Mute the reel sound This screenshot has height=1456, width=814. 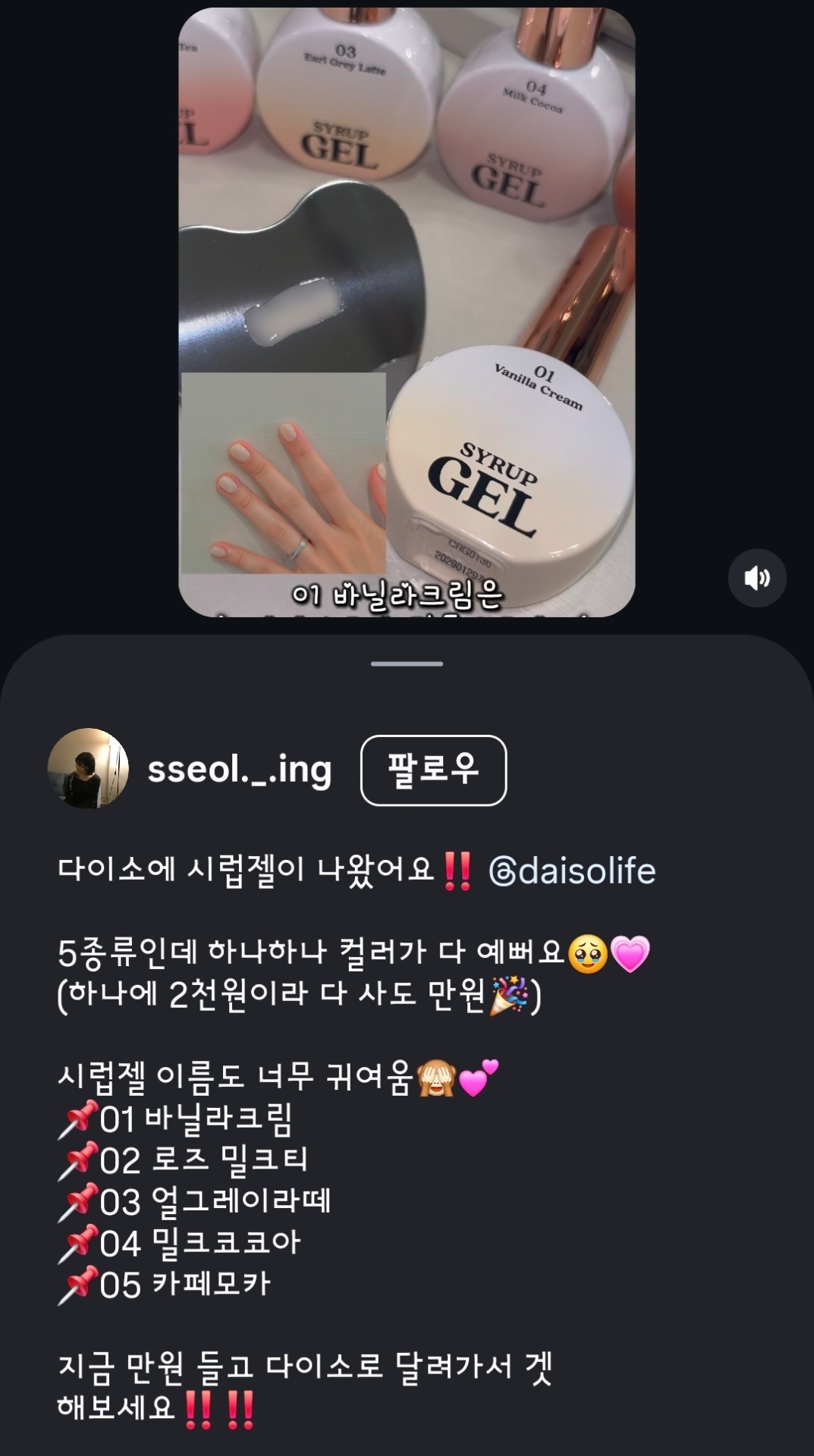(x=756, y=578)
